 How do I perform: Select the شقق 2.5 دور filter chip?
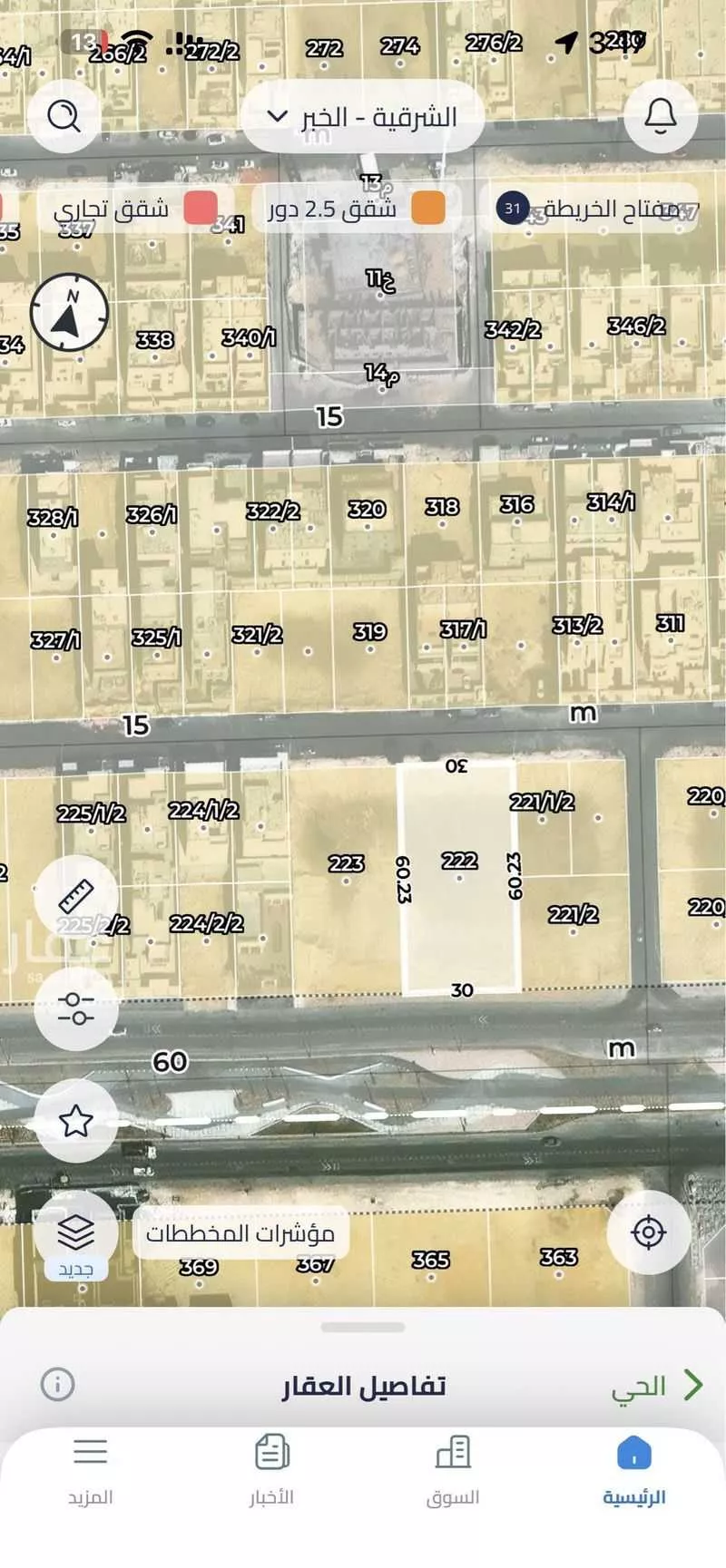[x=357, y=209]
